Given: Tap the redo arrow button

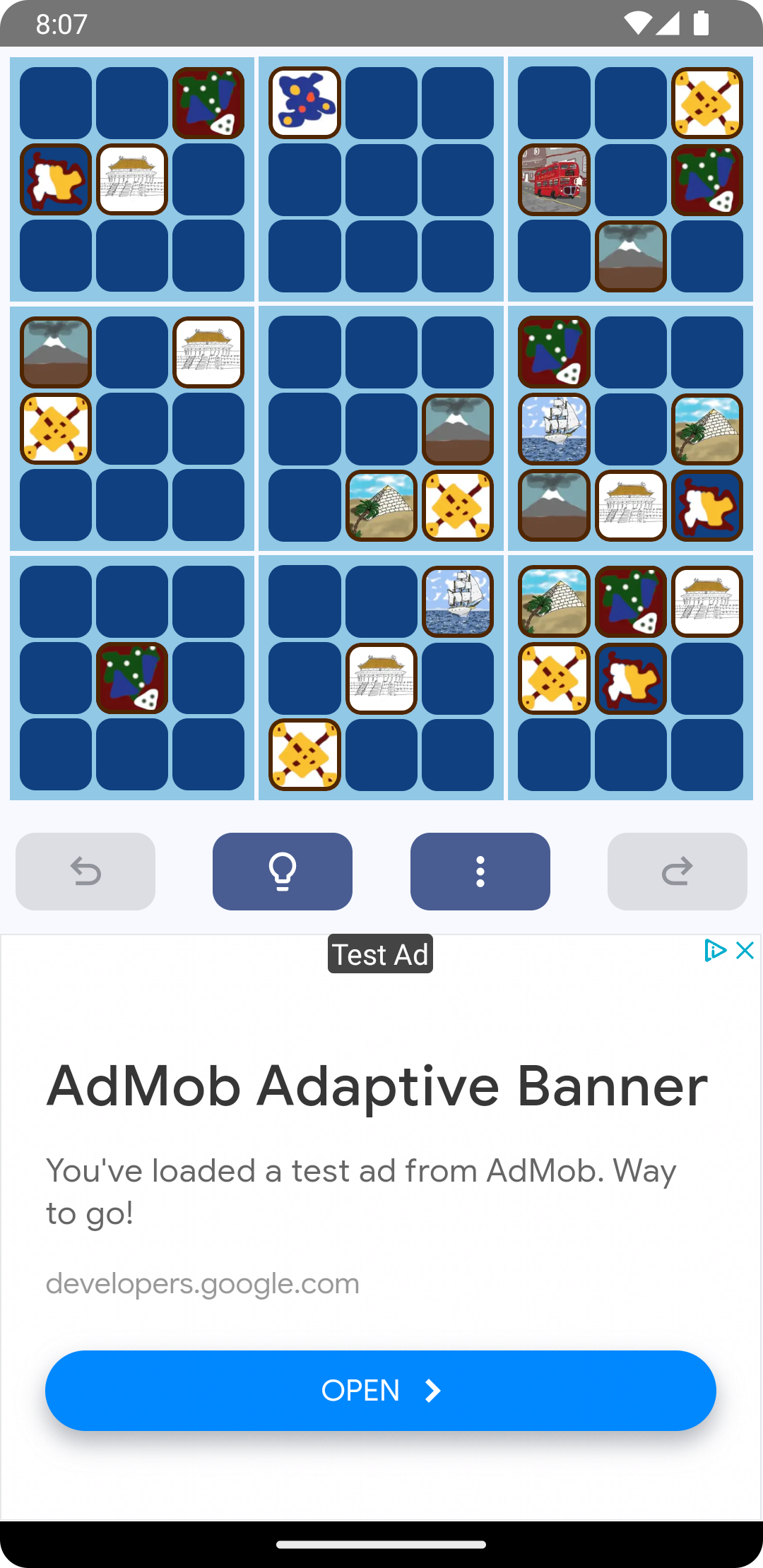Looking at the screenshot, I should click(x=677, y=871).
